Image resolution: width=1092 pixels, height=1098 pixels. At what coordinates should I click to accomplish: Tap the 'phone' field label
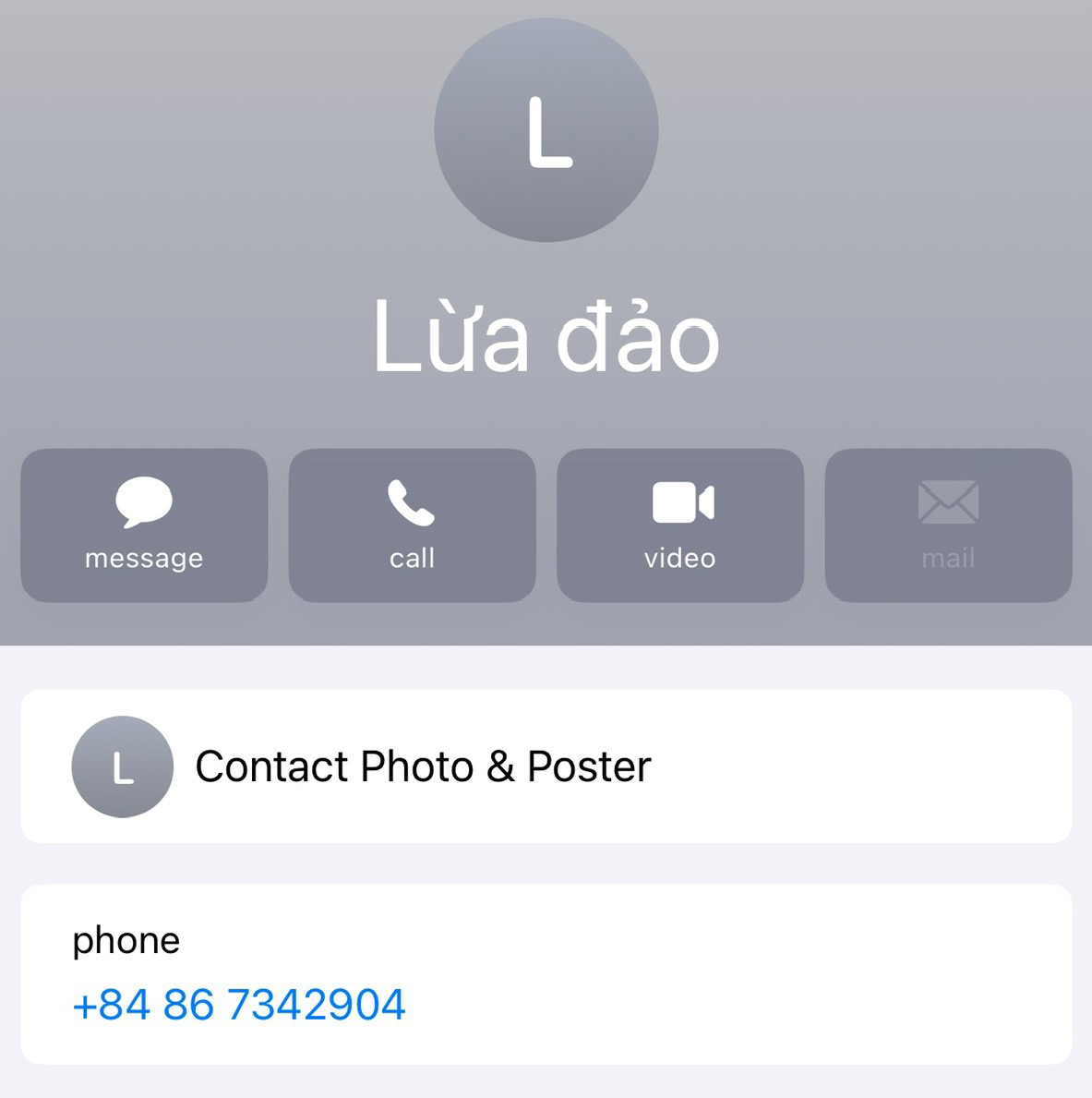[127, 941]
